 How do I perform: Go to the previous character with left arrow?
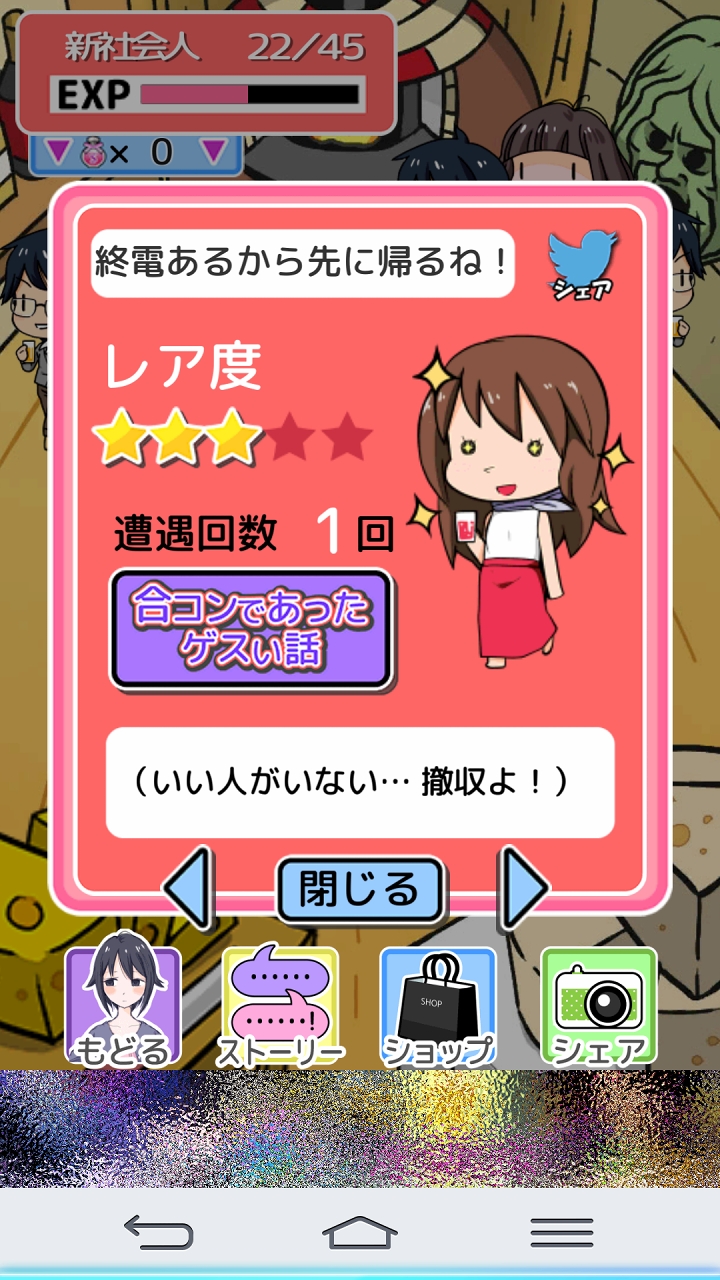point(189,888)
